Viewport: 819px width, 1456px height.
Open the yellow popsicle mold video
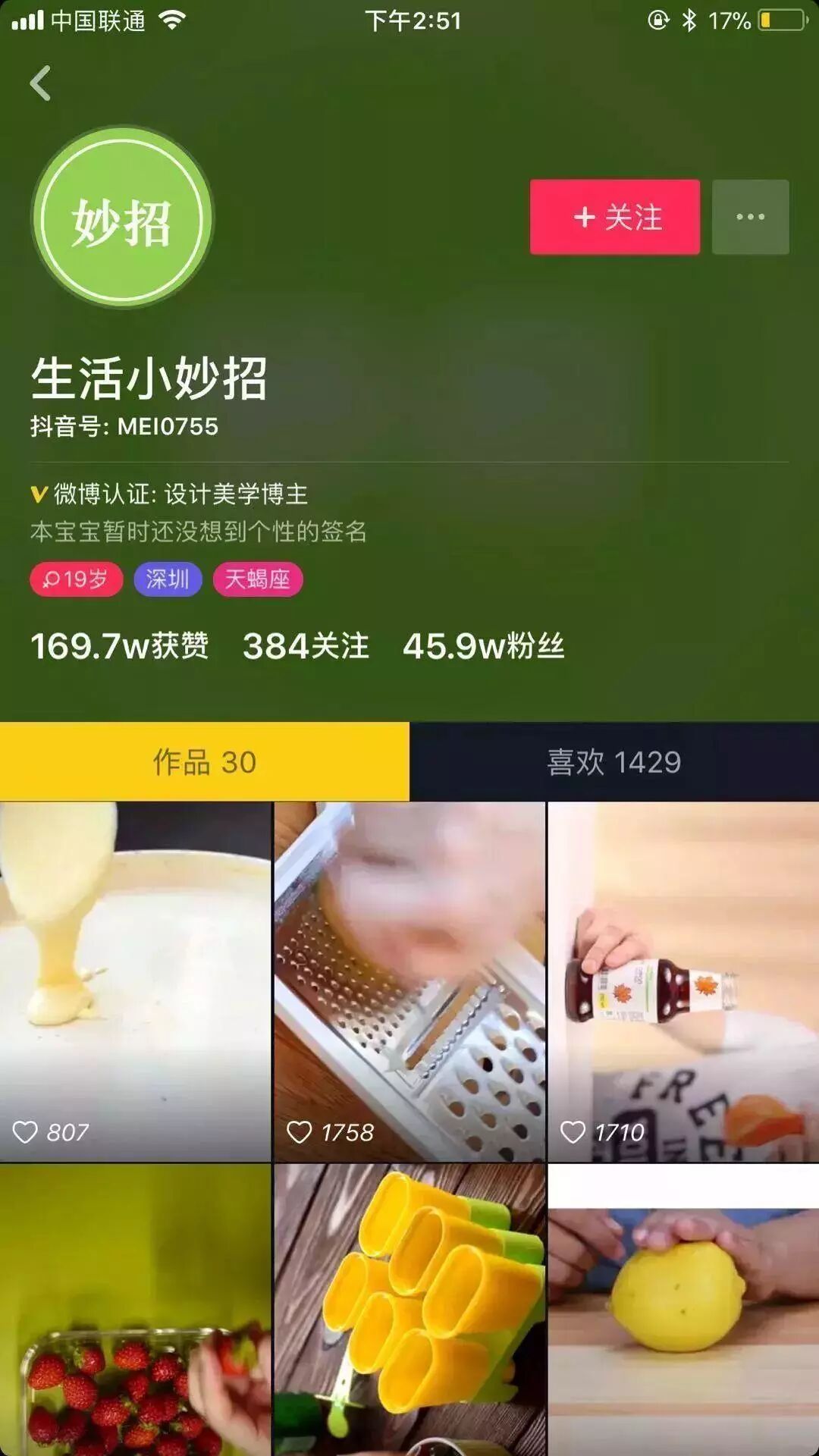[409, 1310]
